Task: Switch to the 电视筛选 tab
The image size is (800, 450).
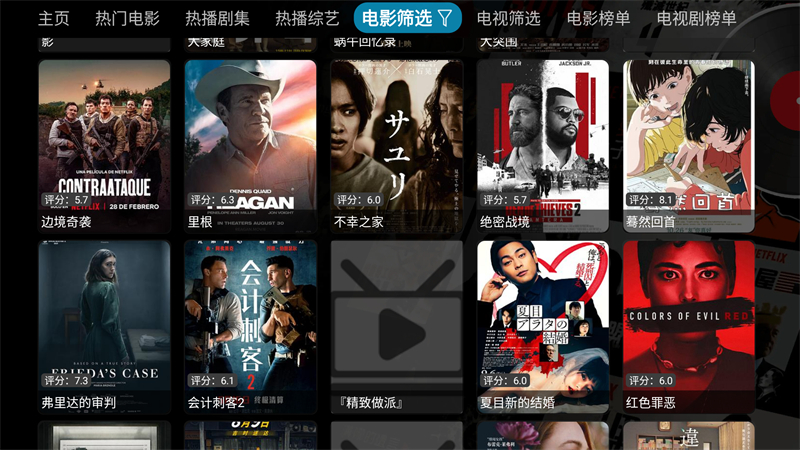Action: click(x=508, y=18)
